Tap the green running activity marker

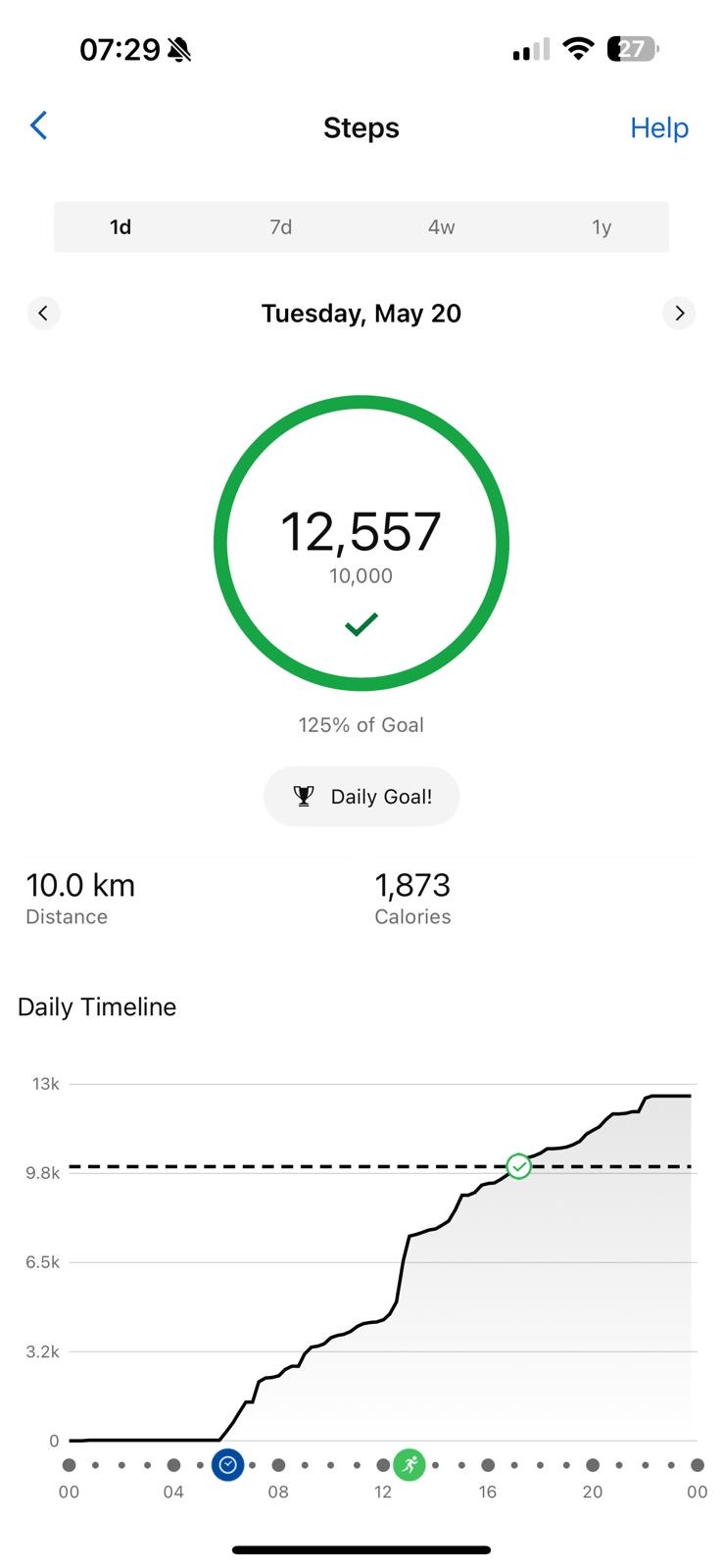pyautogui.click(x=410, y=1465)
